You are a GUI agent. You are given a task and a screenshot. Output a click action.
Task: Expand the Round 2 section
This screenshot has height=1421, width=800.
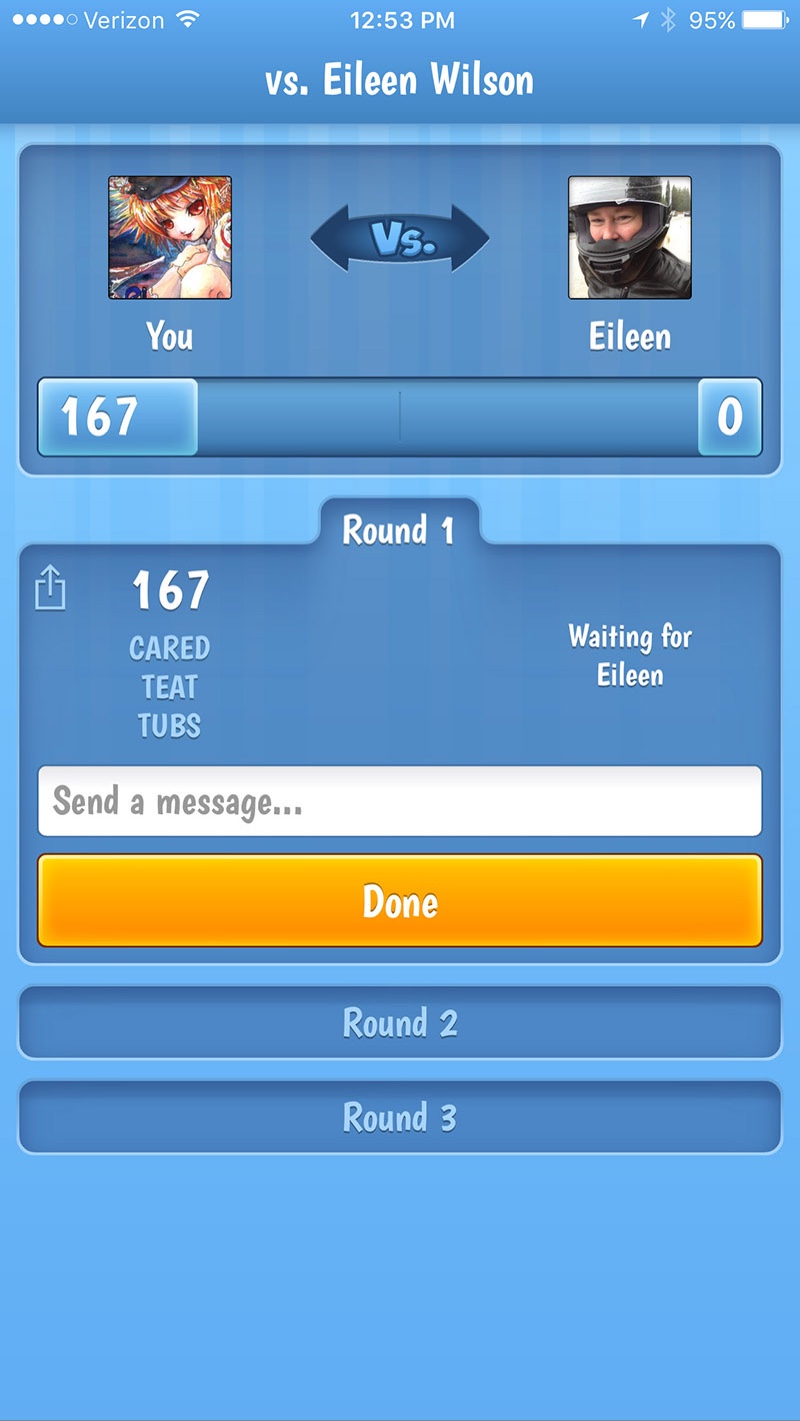400,1023
